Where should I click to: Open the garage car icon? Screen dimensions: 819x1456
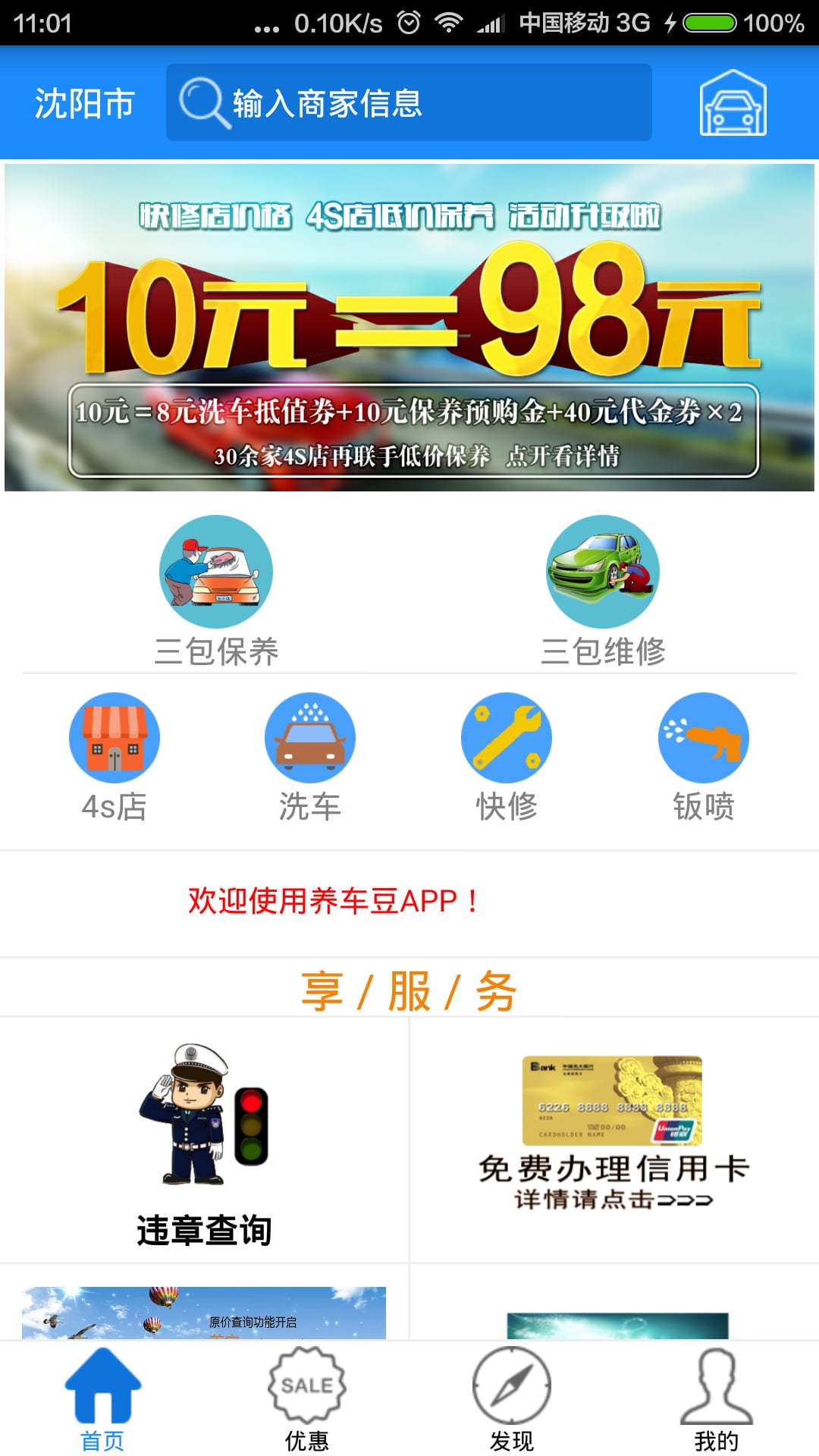point(733,103)
